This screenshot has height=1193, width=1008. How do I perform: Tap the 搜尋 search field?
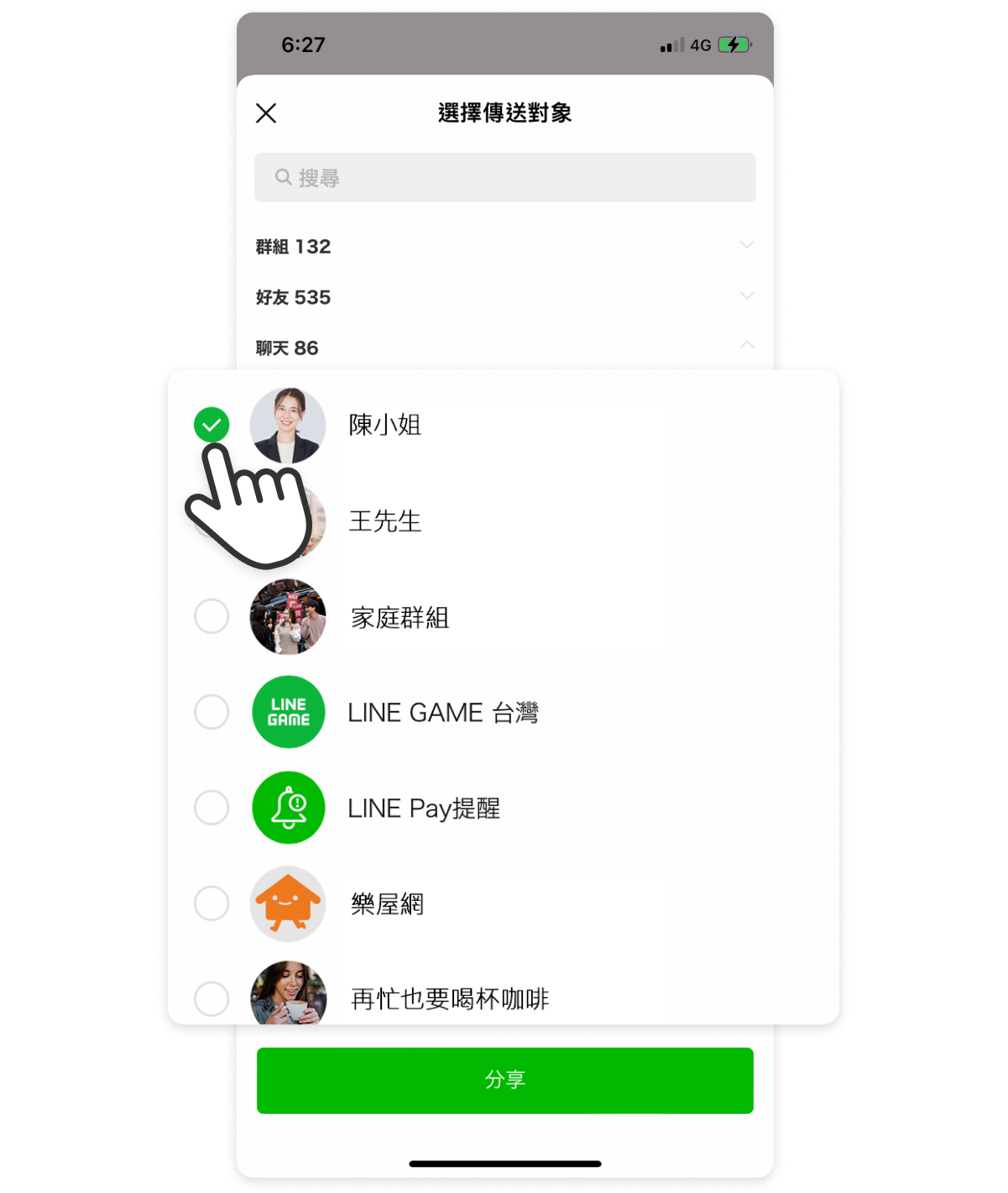tap(504, 177)
